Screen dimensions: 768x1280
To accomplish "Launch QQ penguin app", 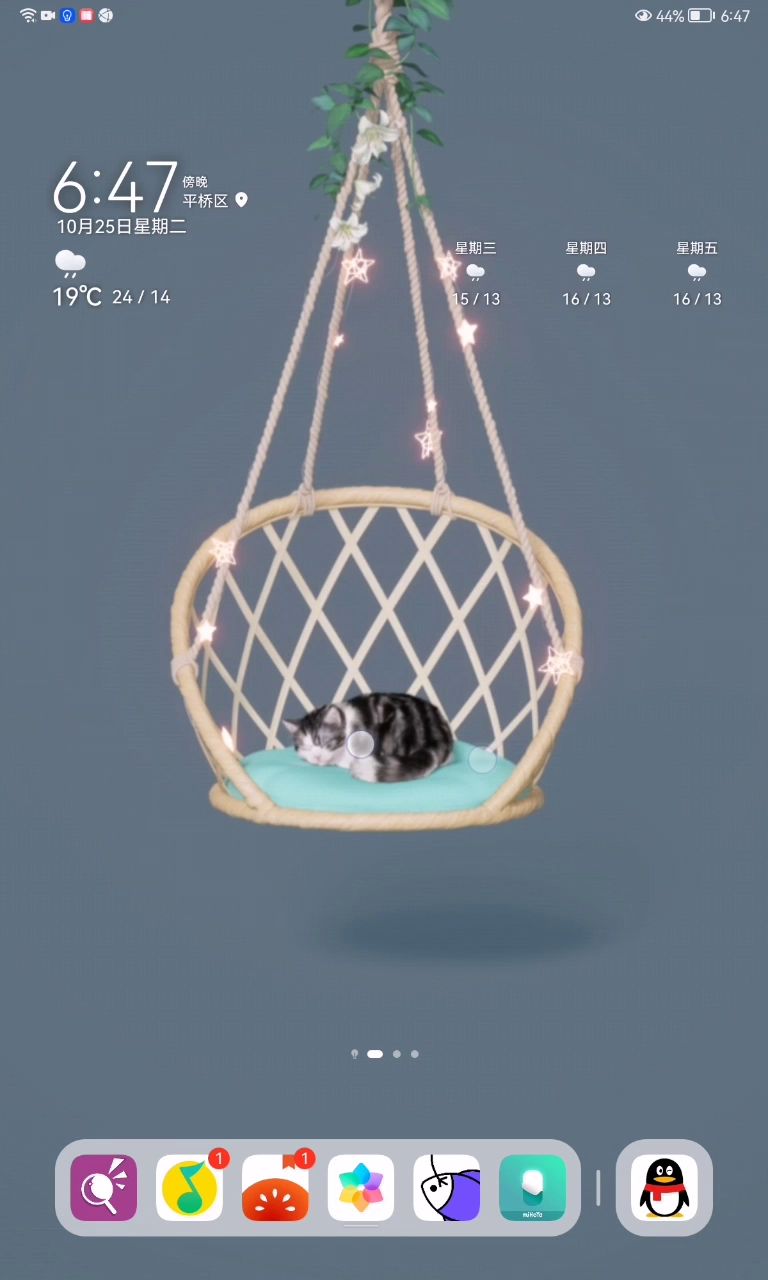I will click(x=664, y=1187).
